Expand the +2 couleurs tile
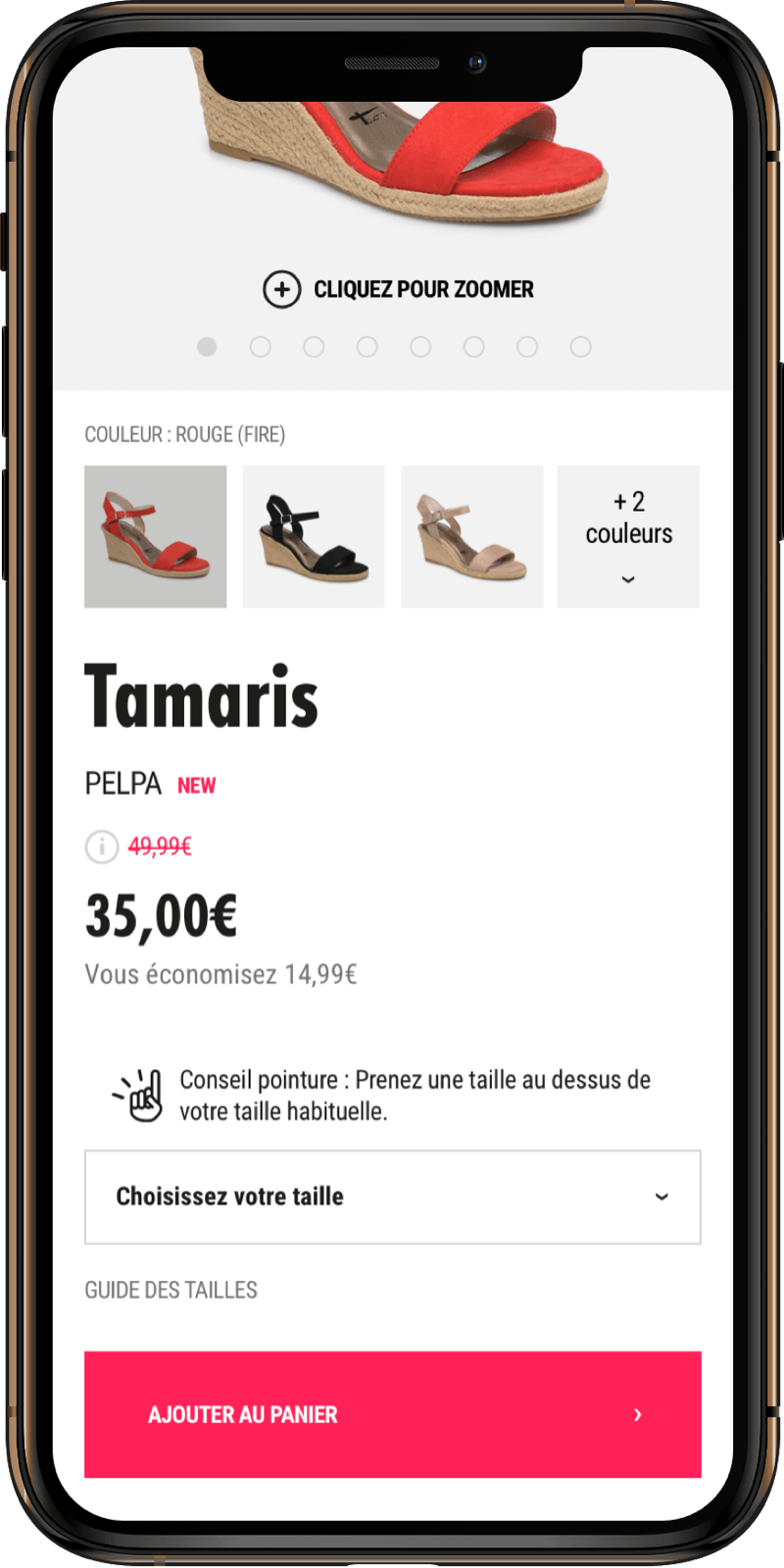 click(x=628, y=537)
